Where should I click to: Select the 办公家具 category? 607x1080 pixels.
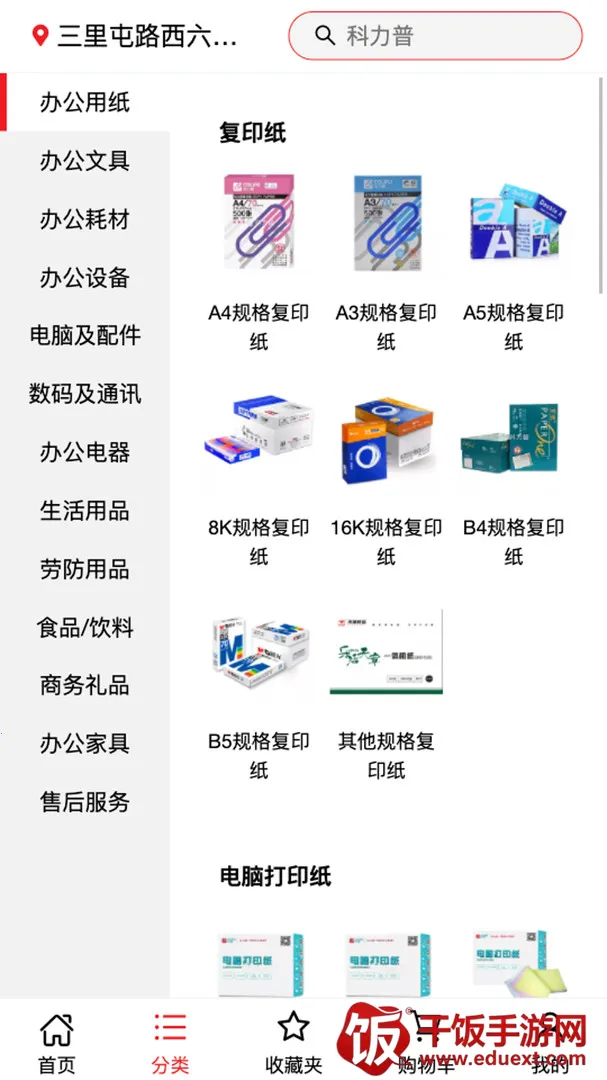coord(85,744)
